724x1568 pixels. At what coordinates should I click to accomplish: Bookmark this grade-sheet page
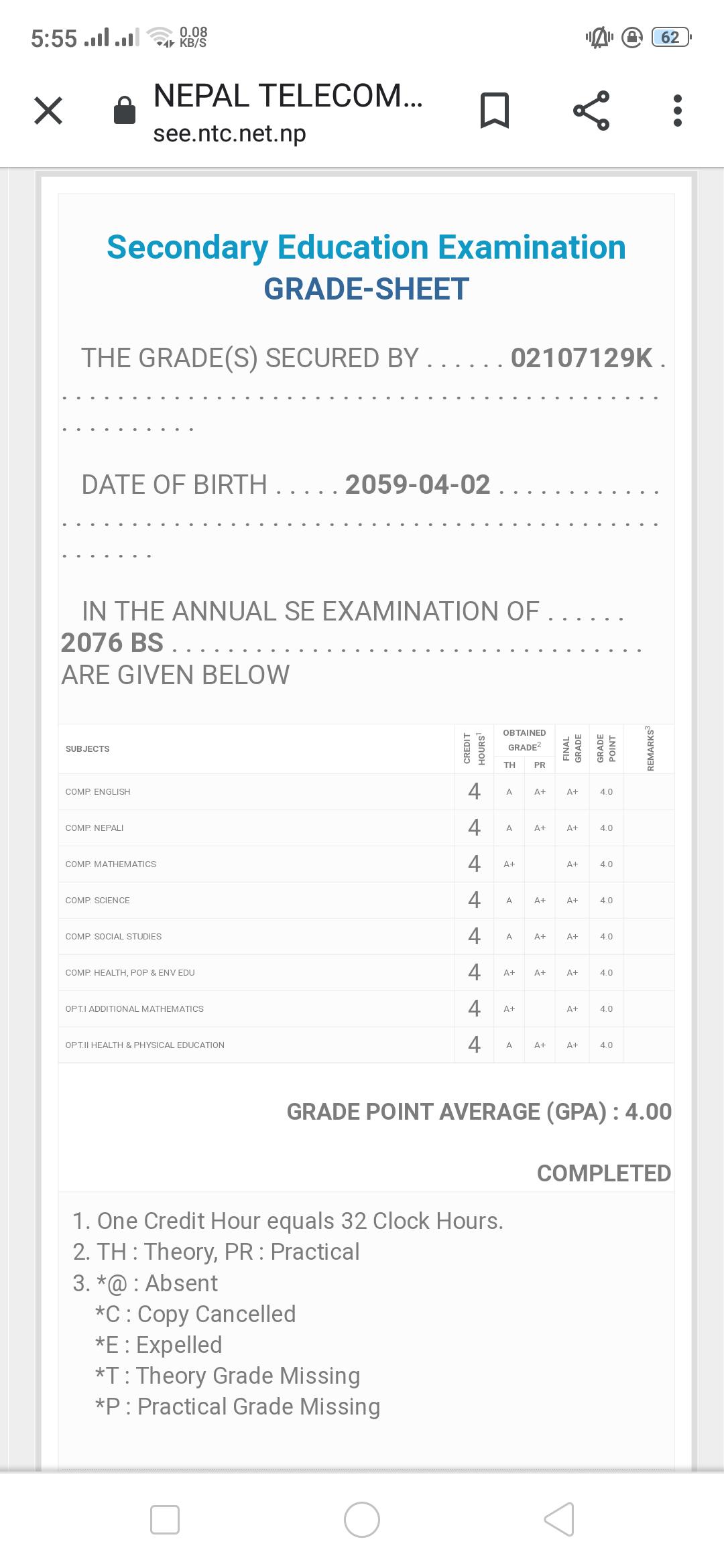tap(495, 111)
